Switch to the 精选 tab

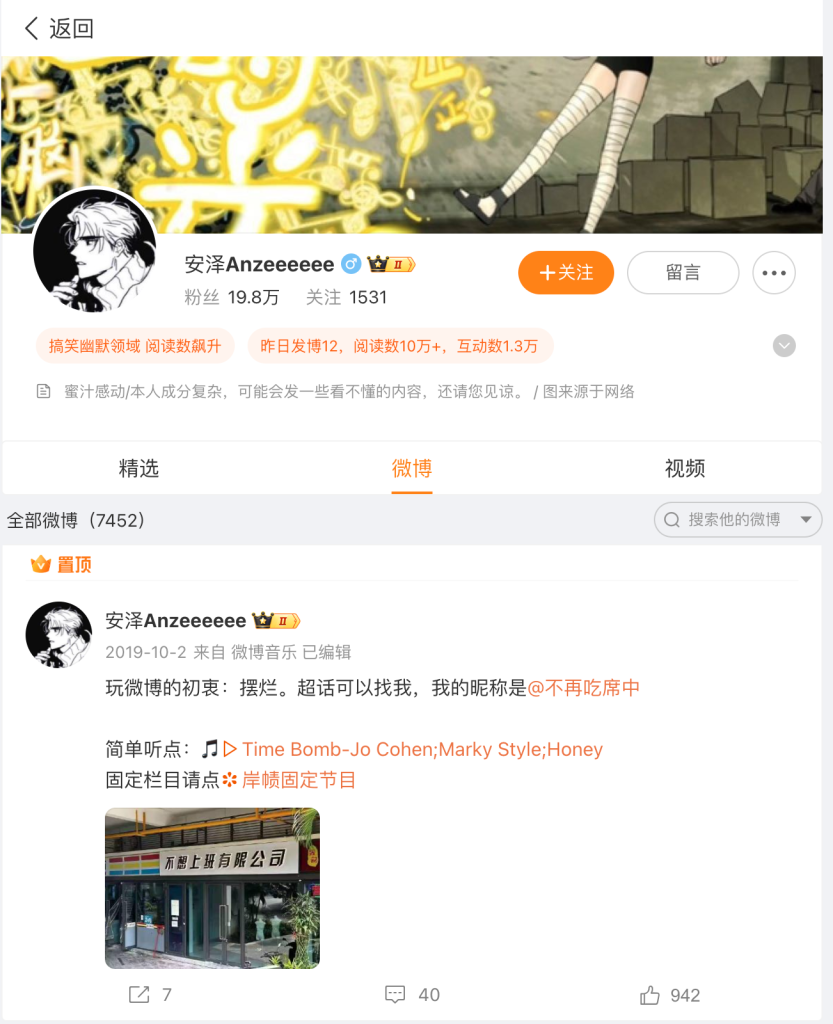pos(139,468)
